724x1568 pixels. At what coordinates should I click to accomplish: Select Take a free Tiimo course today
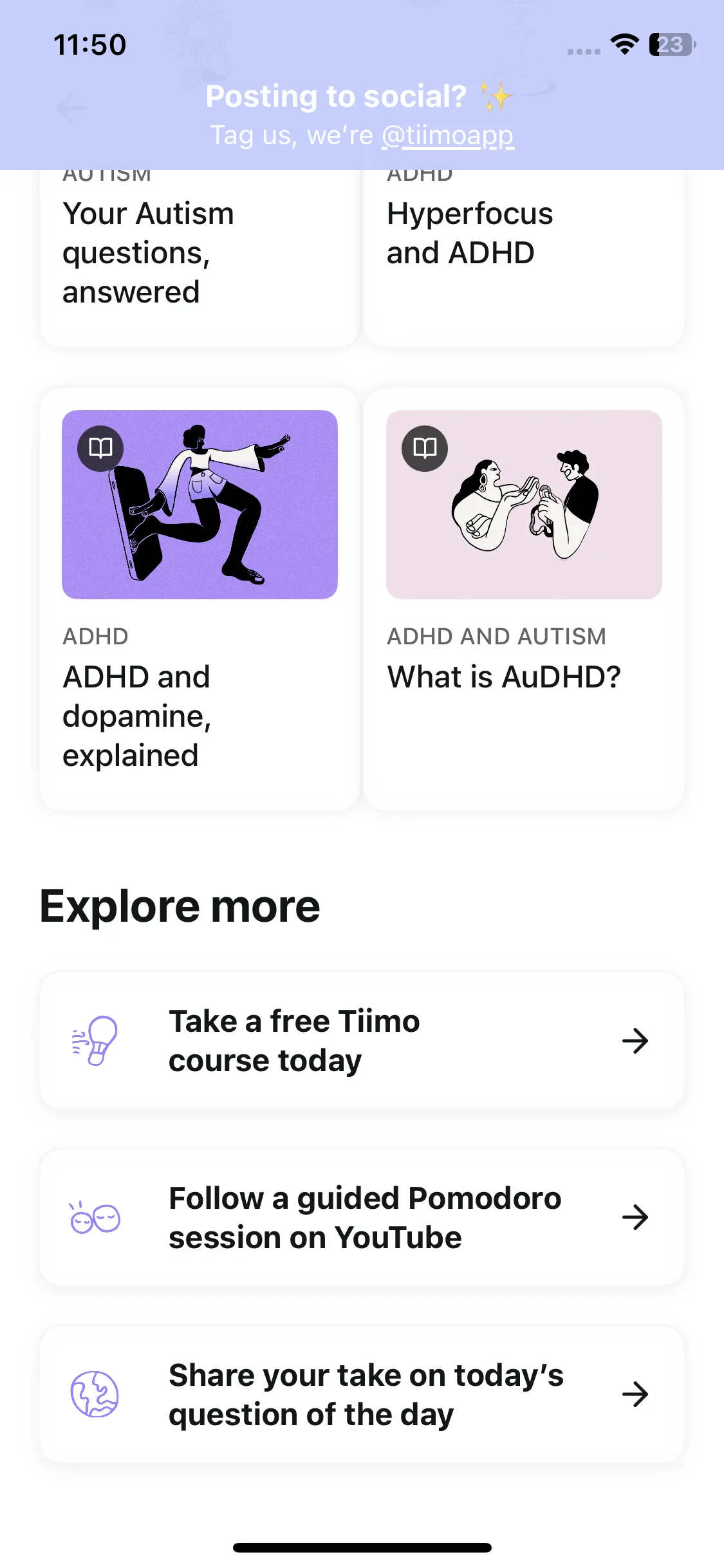(362, 1040)
